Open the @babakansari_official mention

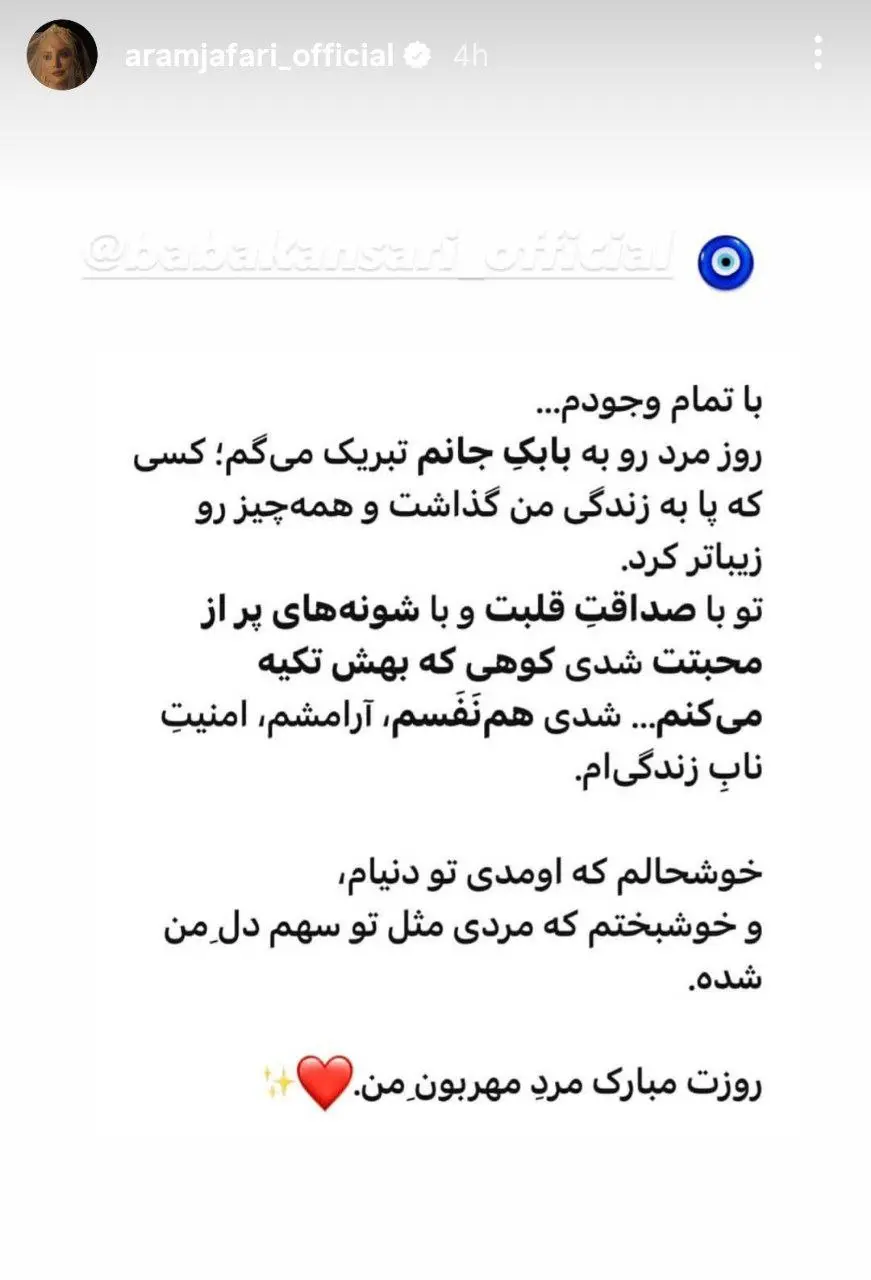[x=377, y=258]
